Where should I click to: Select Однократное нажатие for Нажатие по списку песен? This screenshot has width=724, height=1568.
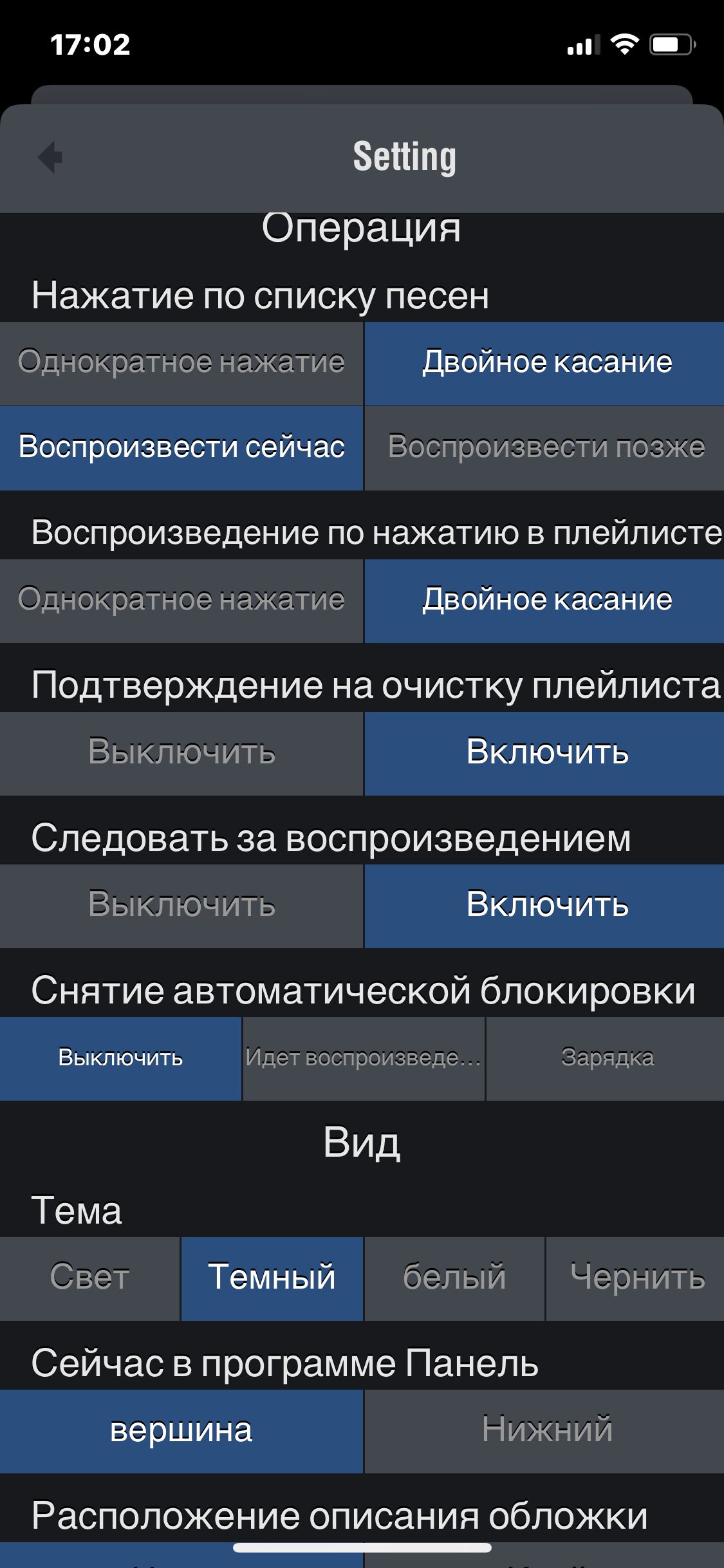coord(181,364)
